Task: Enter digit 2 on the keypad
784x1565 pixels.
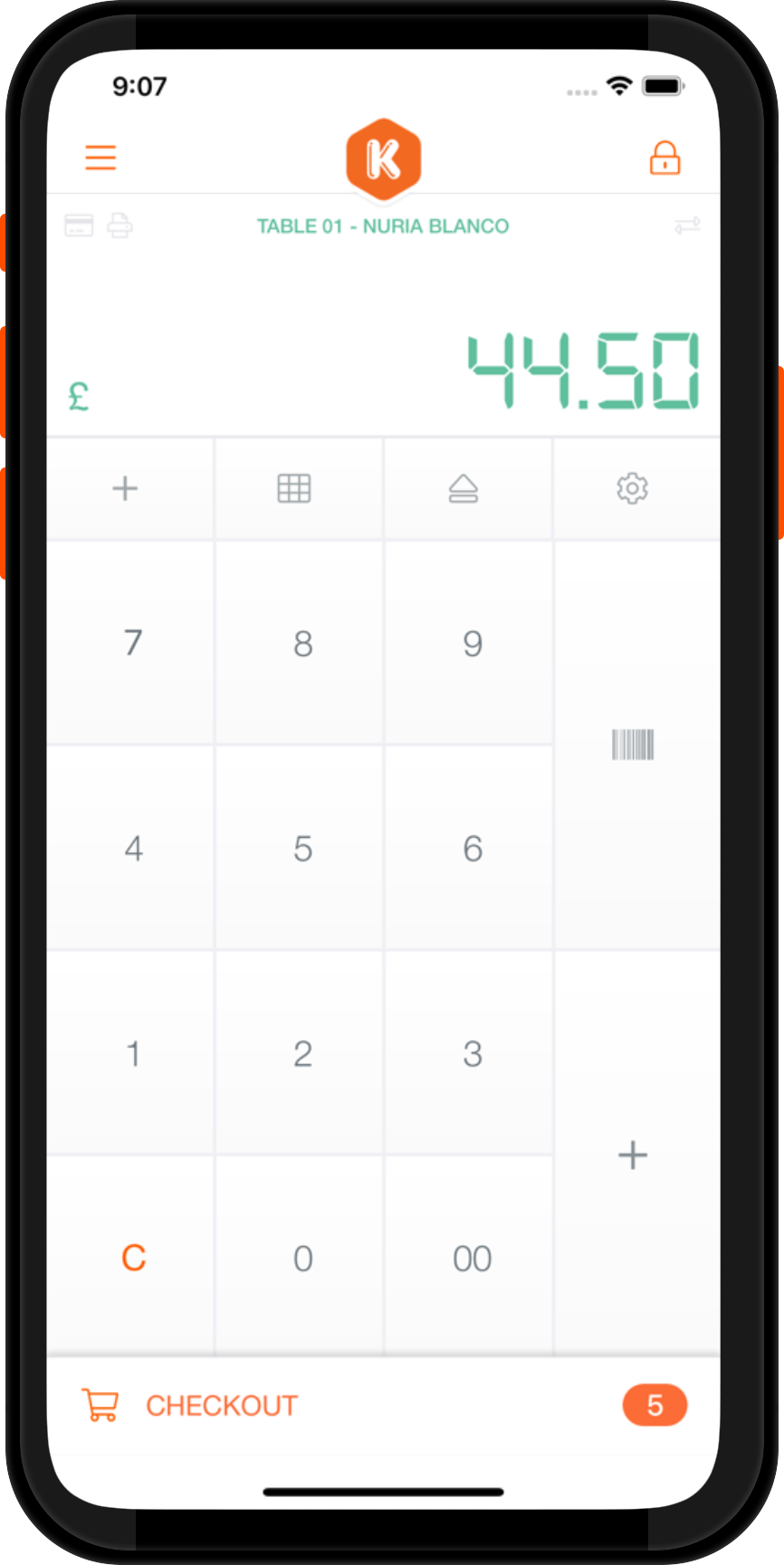Action: (x=302, y=1053)
